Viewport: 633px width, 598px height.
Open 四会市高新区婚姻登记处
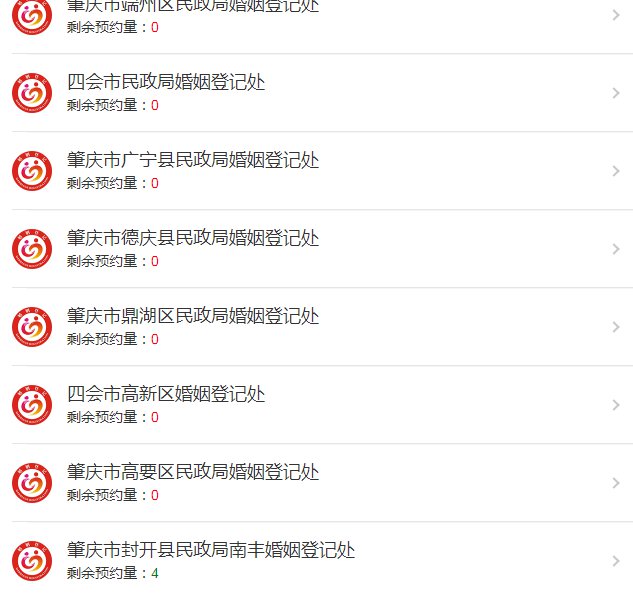(x=316, y=404)
